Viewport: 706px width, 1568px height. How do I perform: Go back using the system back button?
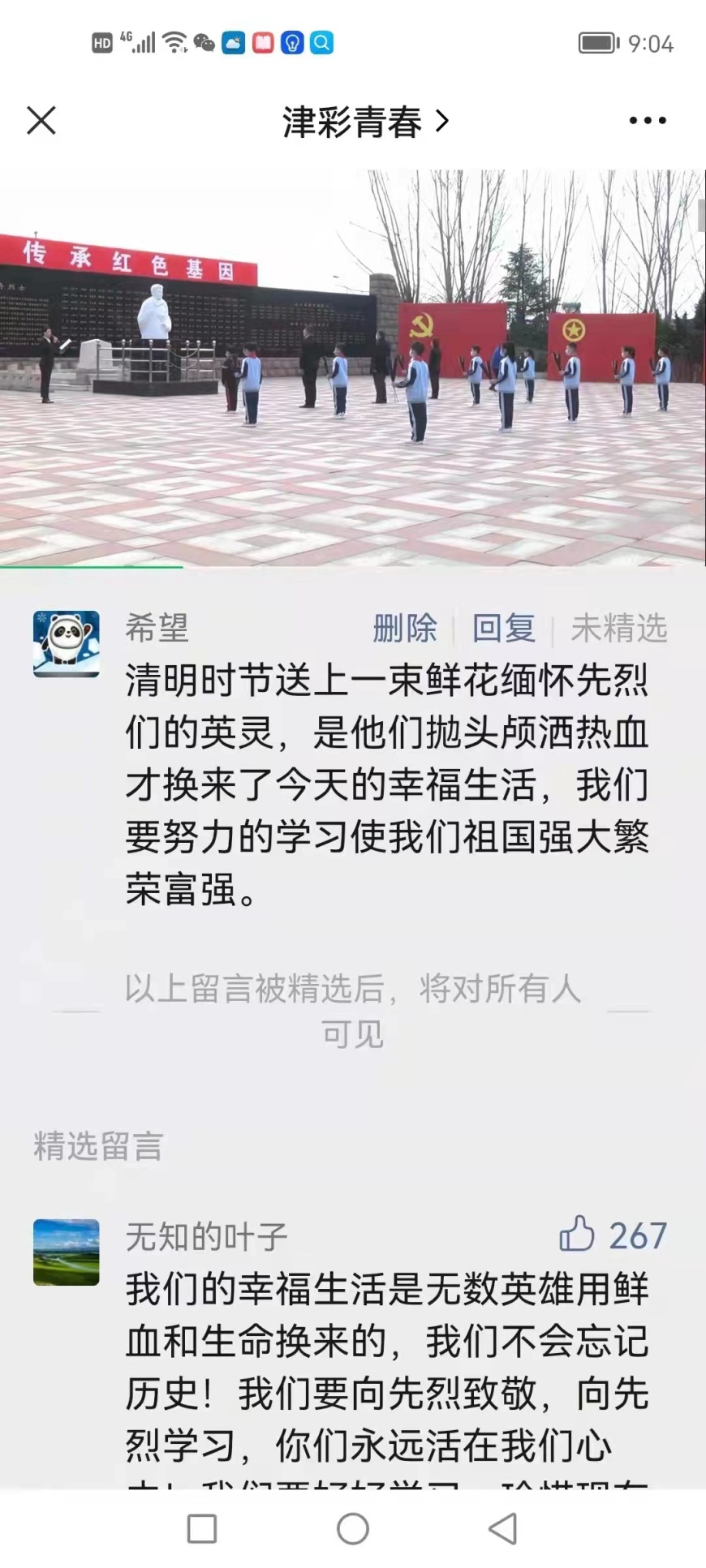click(503, 1529)
